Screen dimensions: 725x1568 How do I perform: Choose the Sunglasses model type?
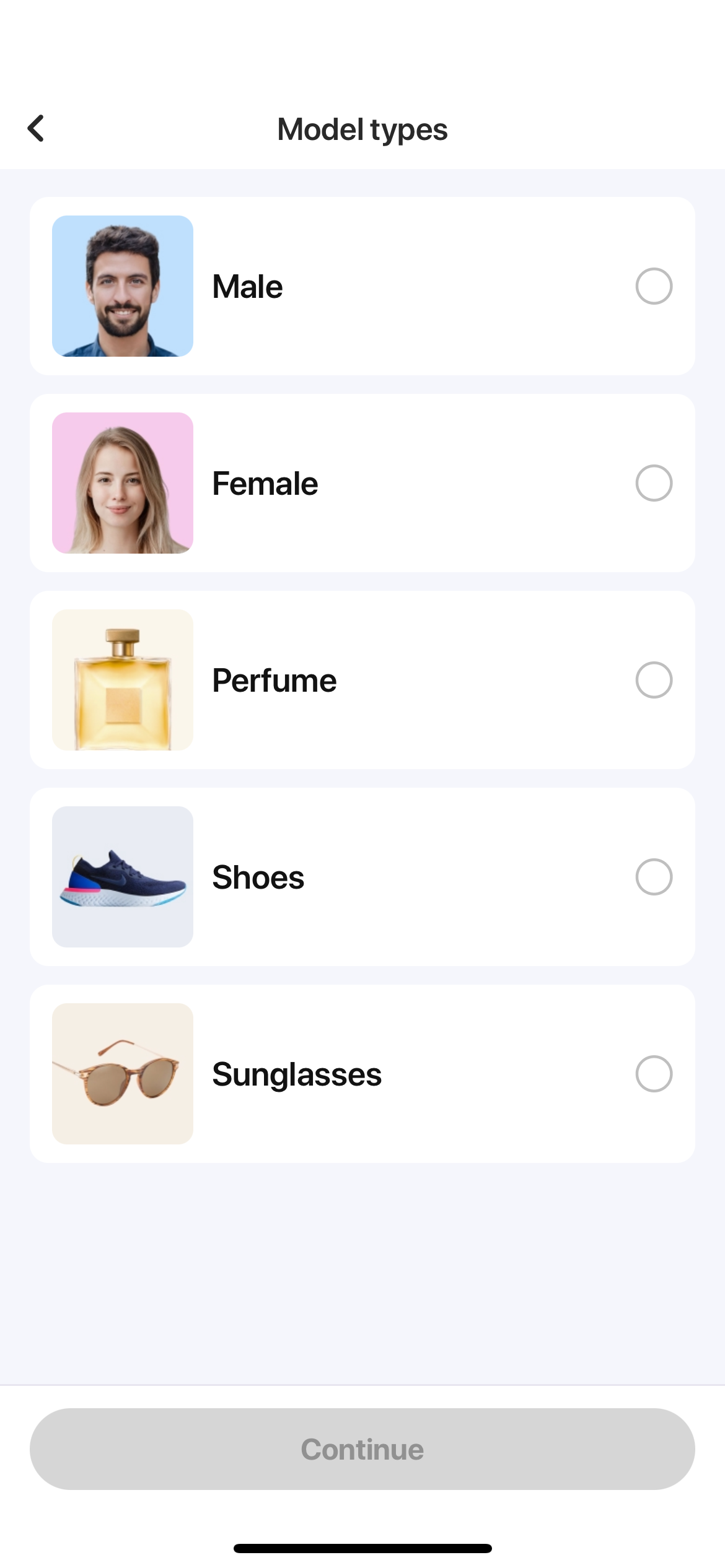[x=362, y=1074]
